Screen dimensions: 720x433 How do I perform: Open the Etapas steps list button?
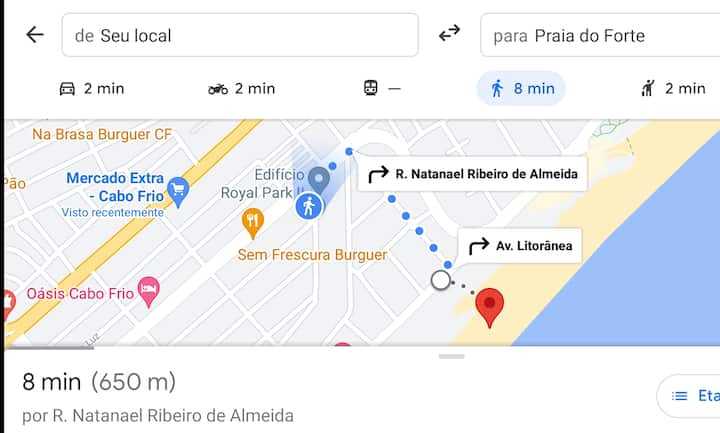[690, 396]
